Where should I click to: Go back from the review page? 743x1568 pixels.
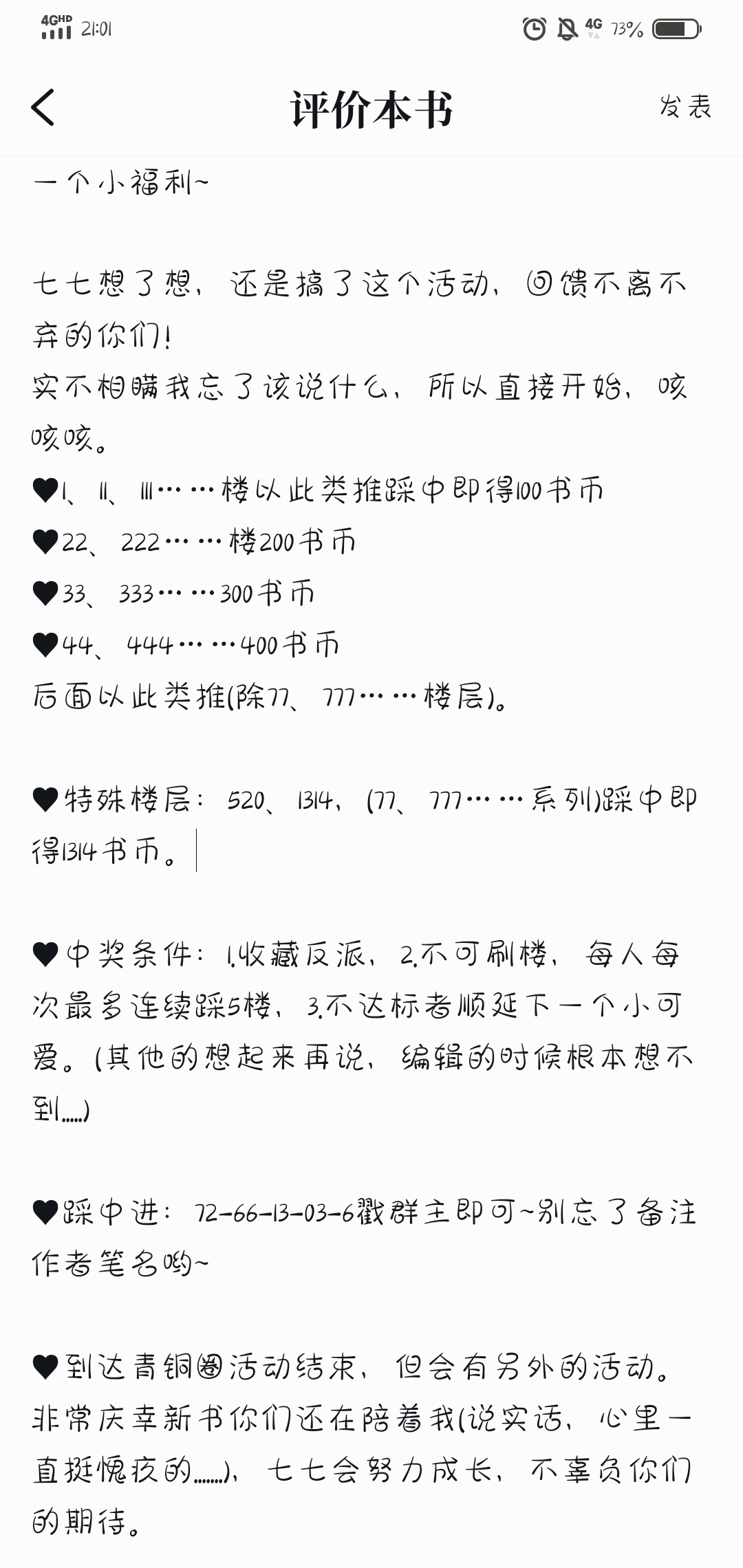43,108
